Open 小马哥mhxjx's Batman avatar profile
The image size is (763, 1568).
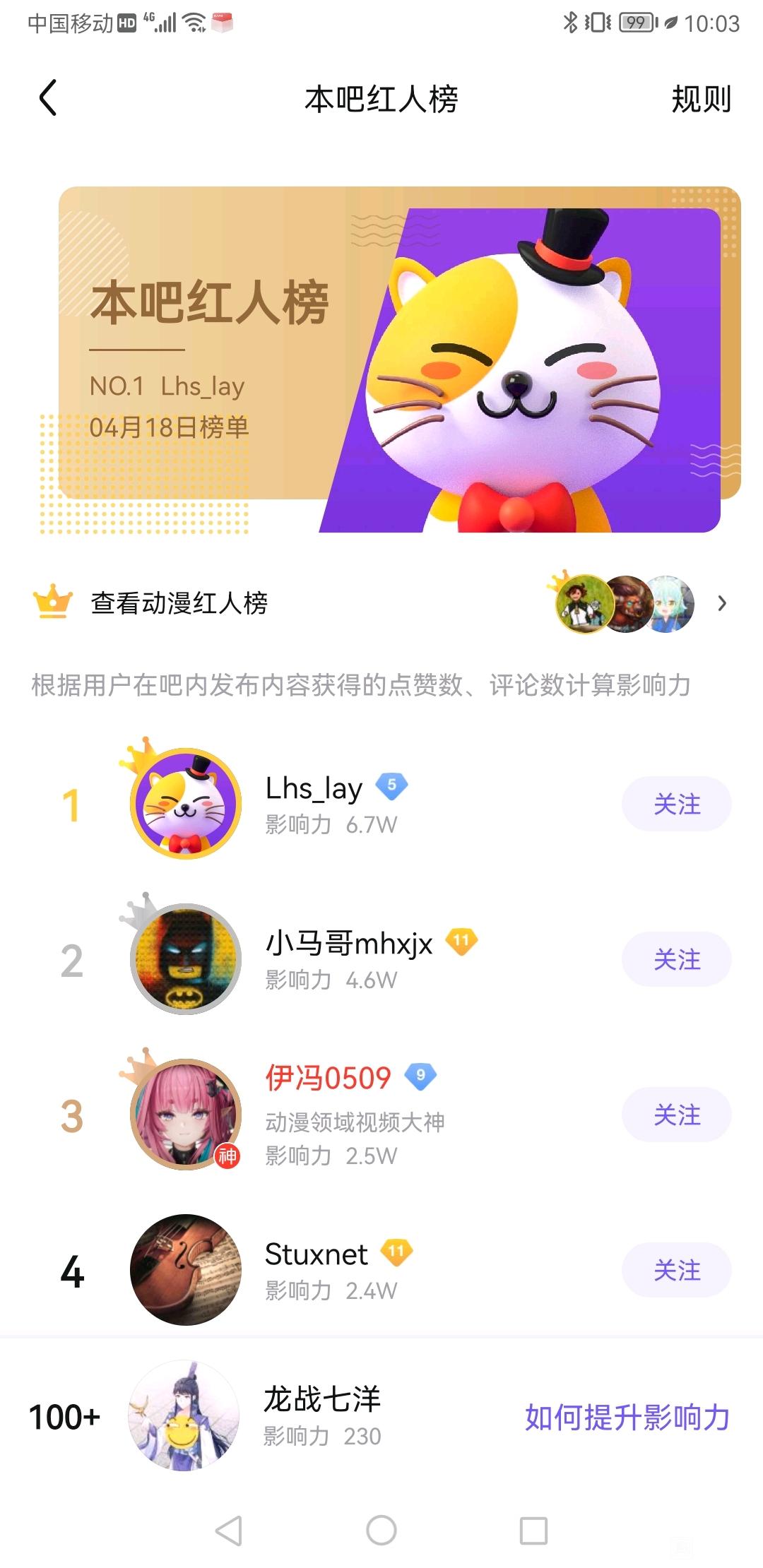pyautogui.click(x=186, y=958)
